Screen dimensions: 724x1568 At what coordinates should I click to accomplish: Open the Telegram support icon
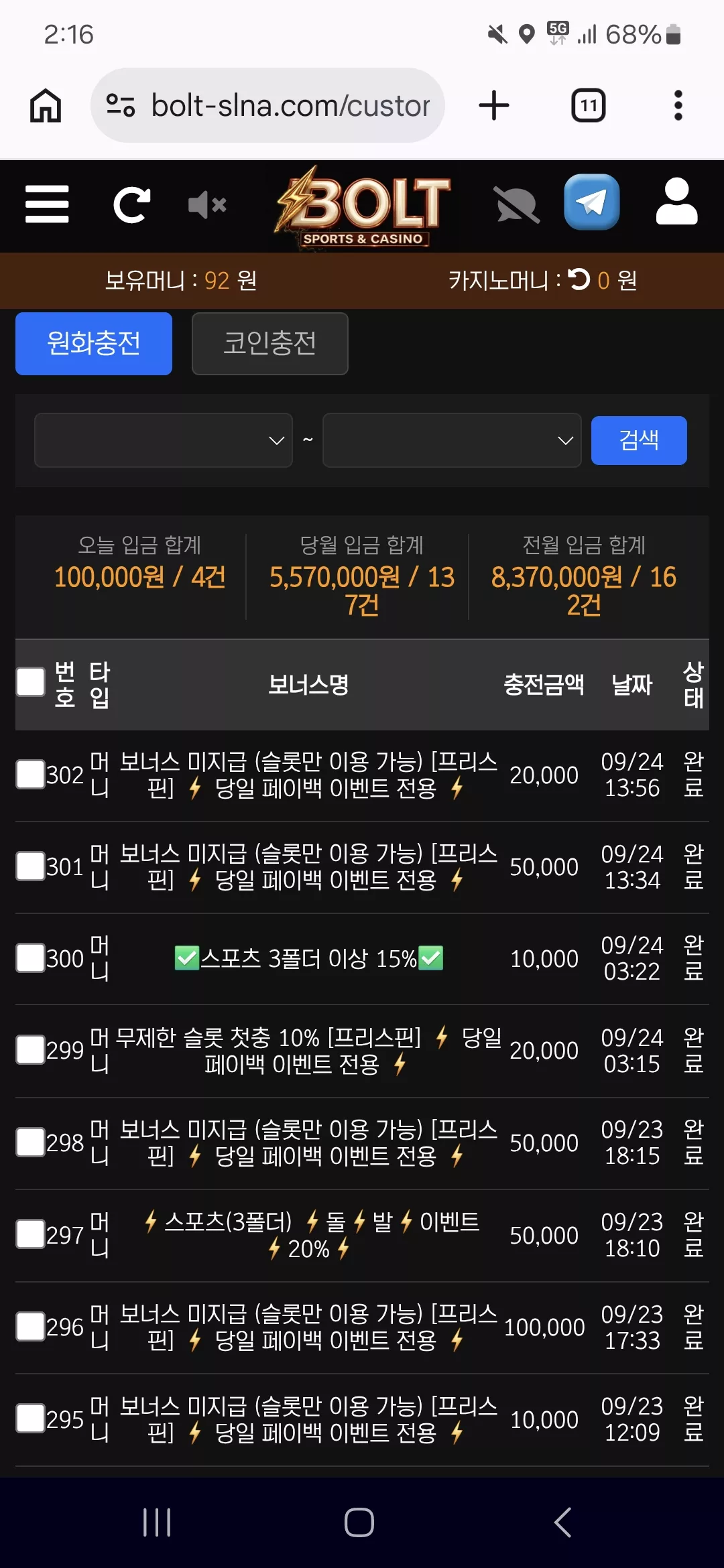tap(592, 202)
